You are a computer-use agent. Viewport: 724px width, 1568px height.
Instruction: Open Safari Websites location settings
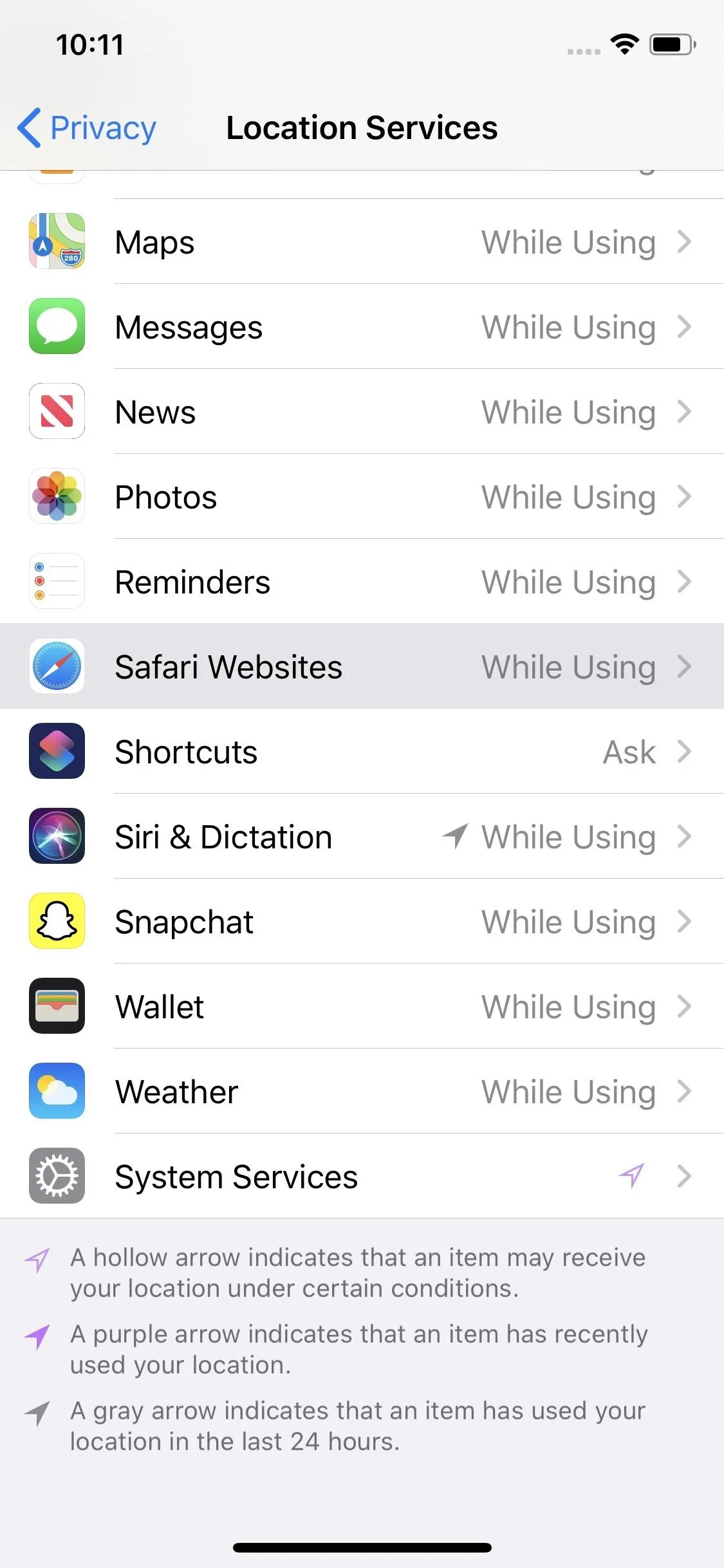point(362,666)
